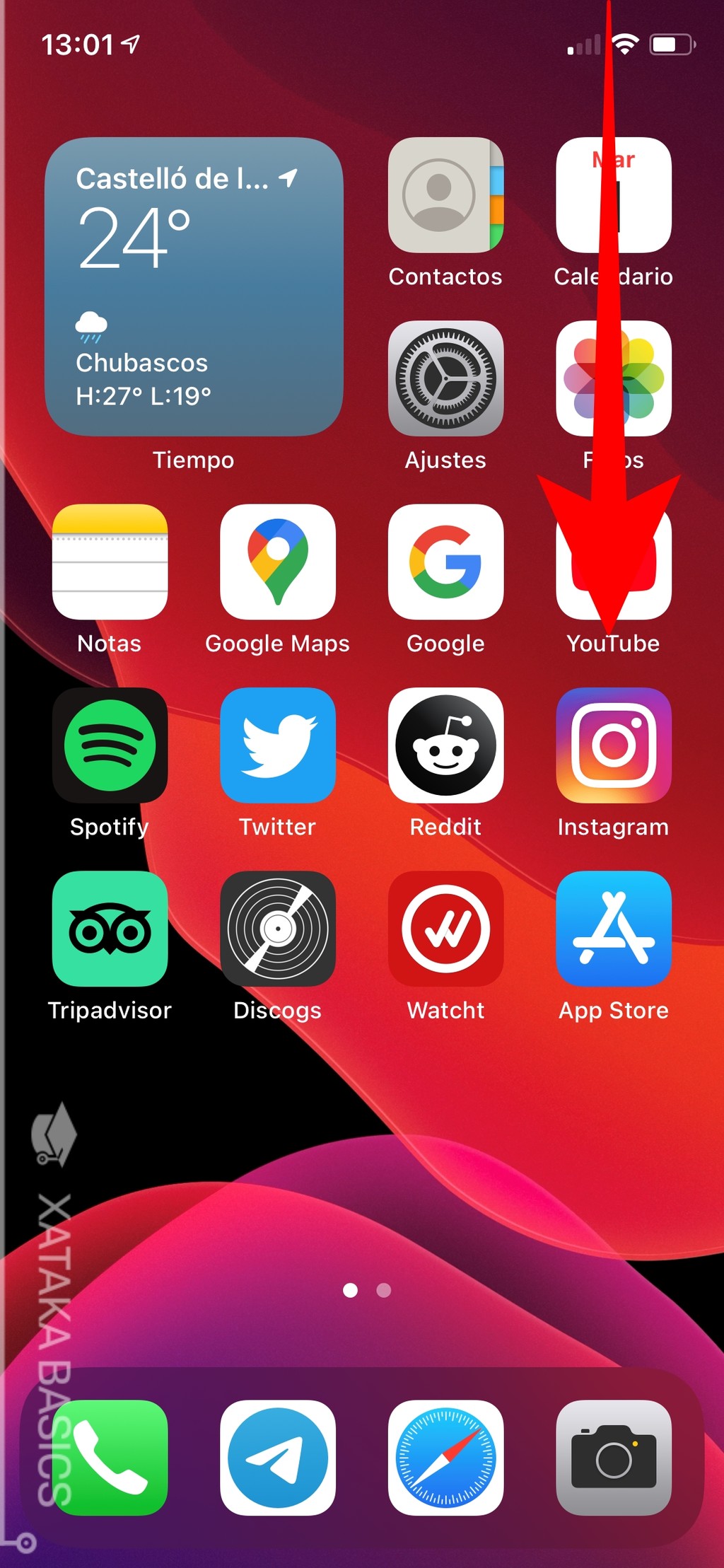Open Twitter
Image resolution: width=724 pixels, height=1568 pixels.
tap(278, 746)
